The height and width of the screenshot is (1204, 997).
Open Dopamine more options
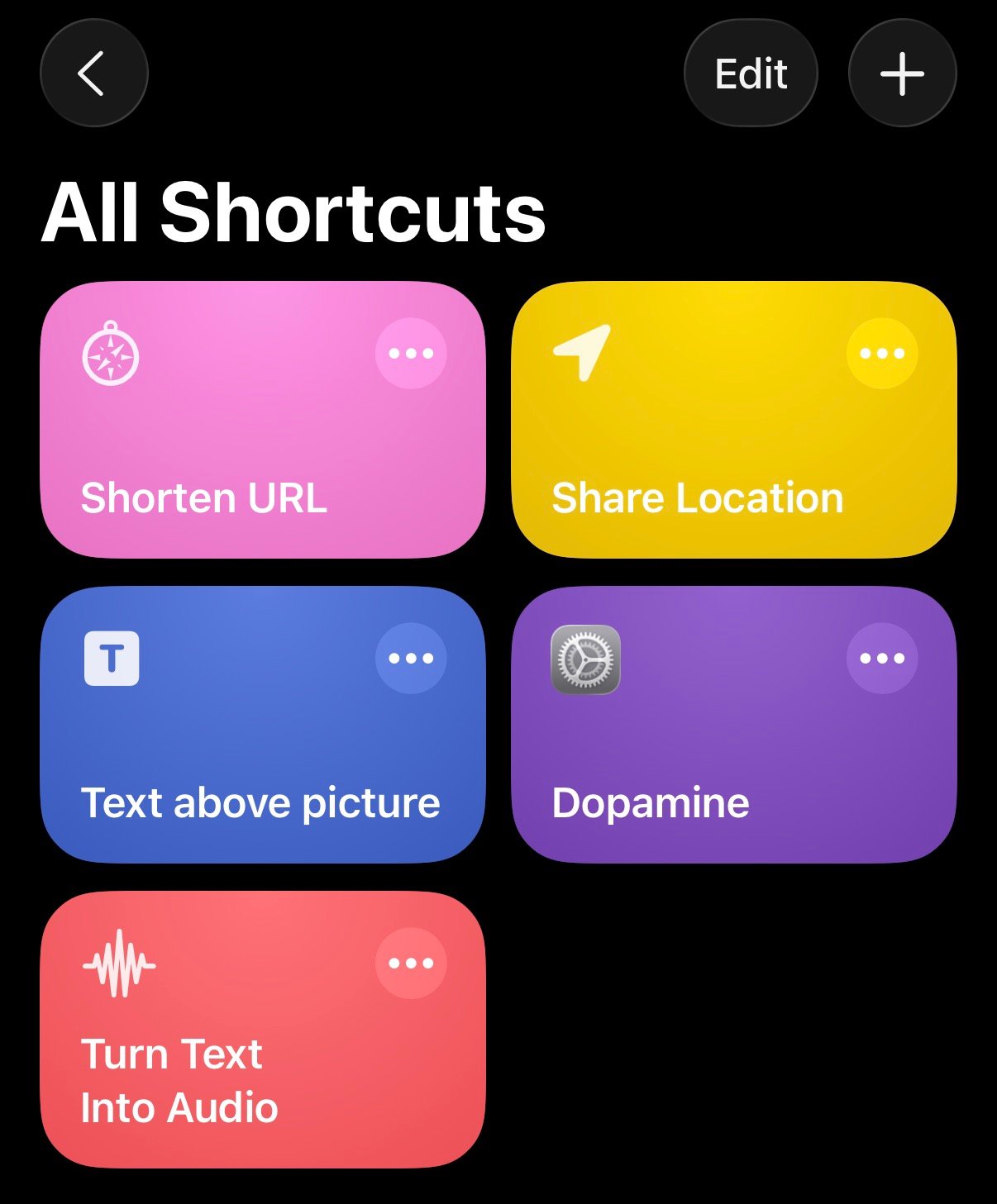(882, 659)
